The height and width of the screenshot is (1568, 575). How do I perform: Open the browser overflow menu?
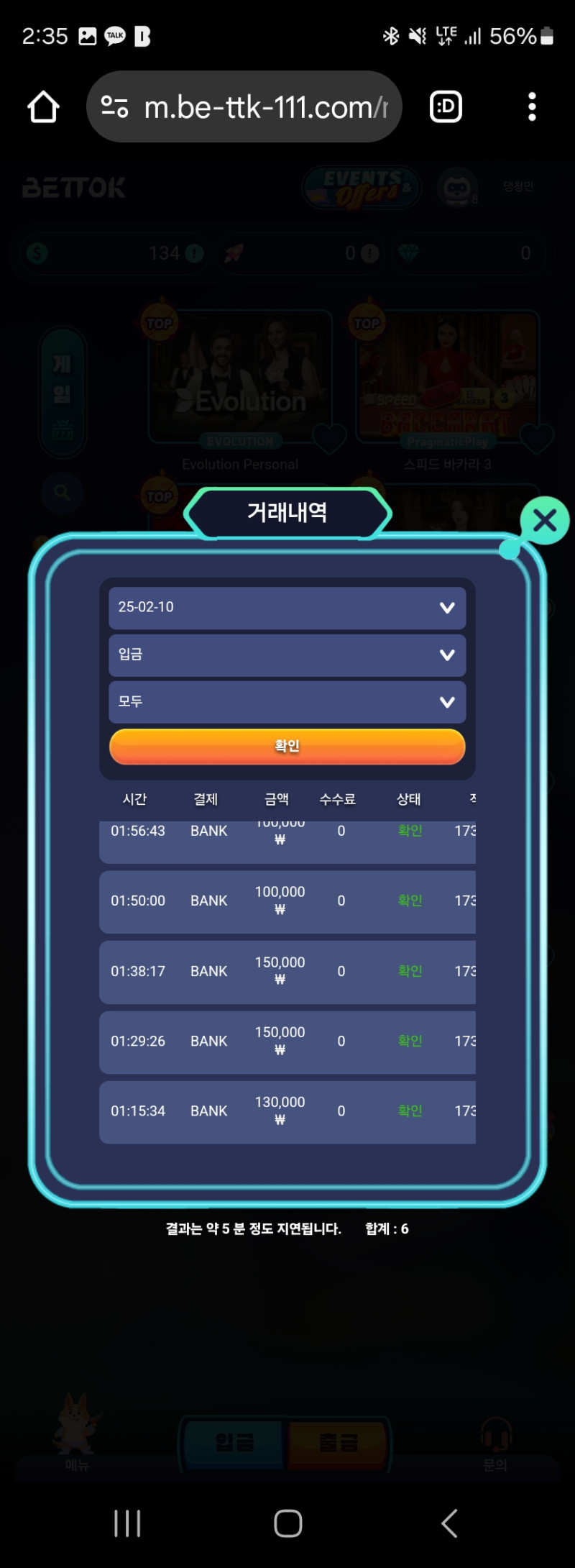[532, 107]
